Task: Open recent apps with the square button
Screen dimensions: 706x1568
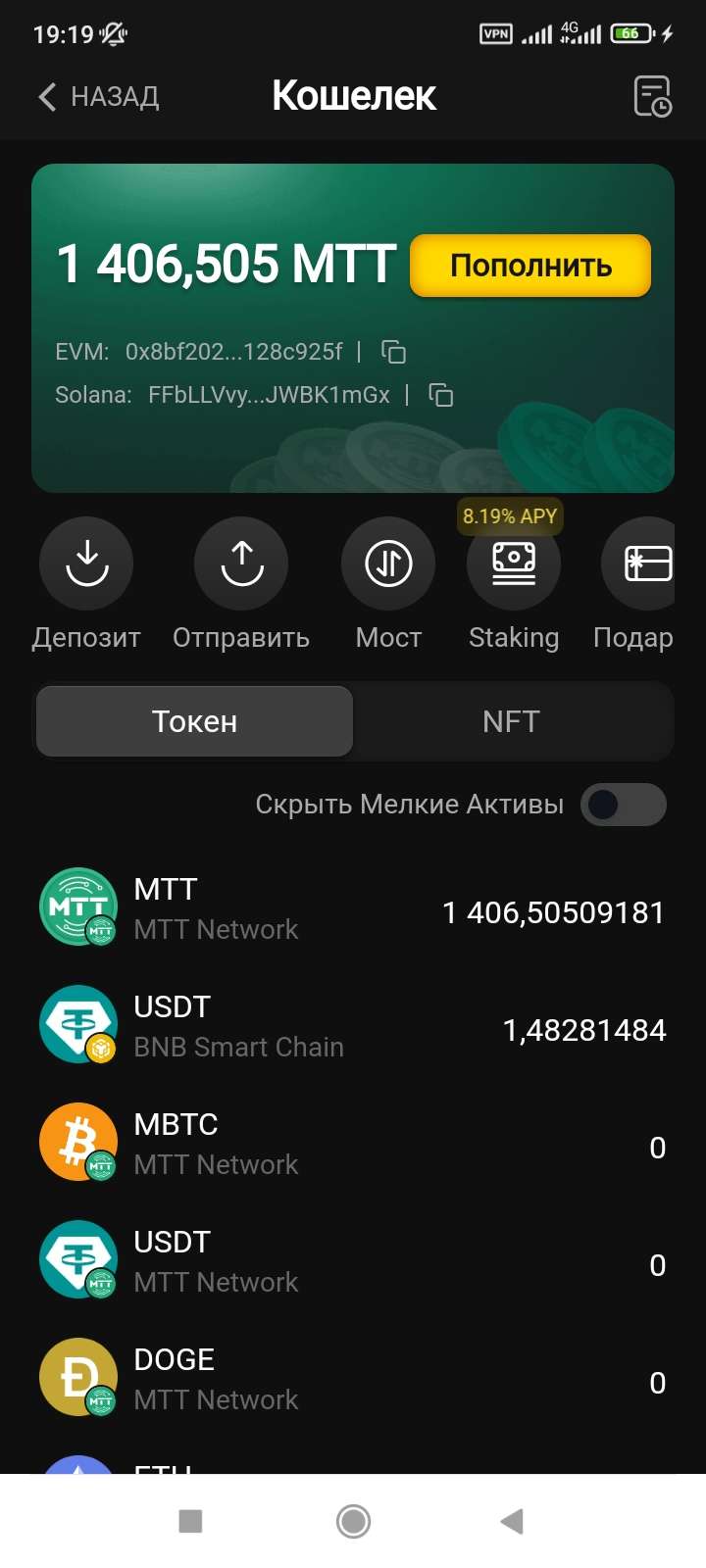Action: [x=190, y=1521]
